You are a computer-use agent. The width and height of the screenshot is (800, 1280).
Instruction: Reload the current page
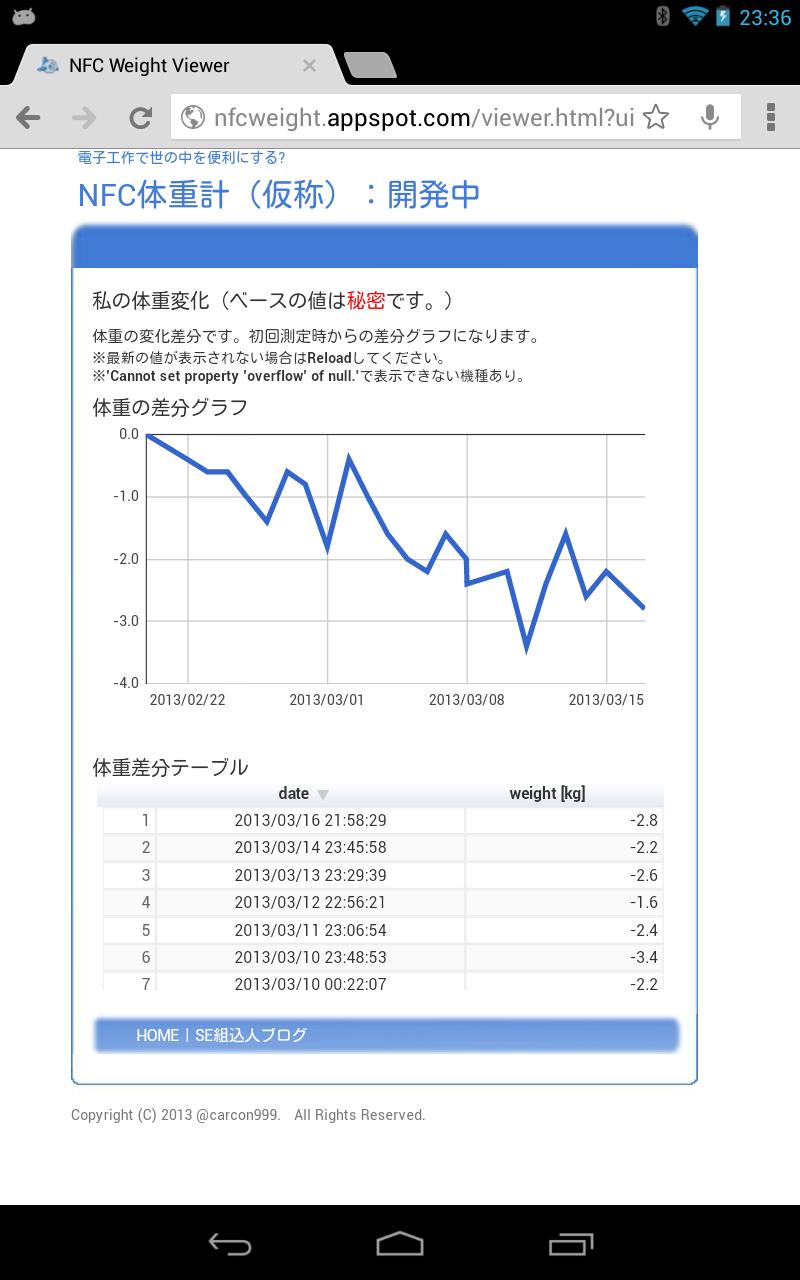[x=140, y=118]
